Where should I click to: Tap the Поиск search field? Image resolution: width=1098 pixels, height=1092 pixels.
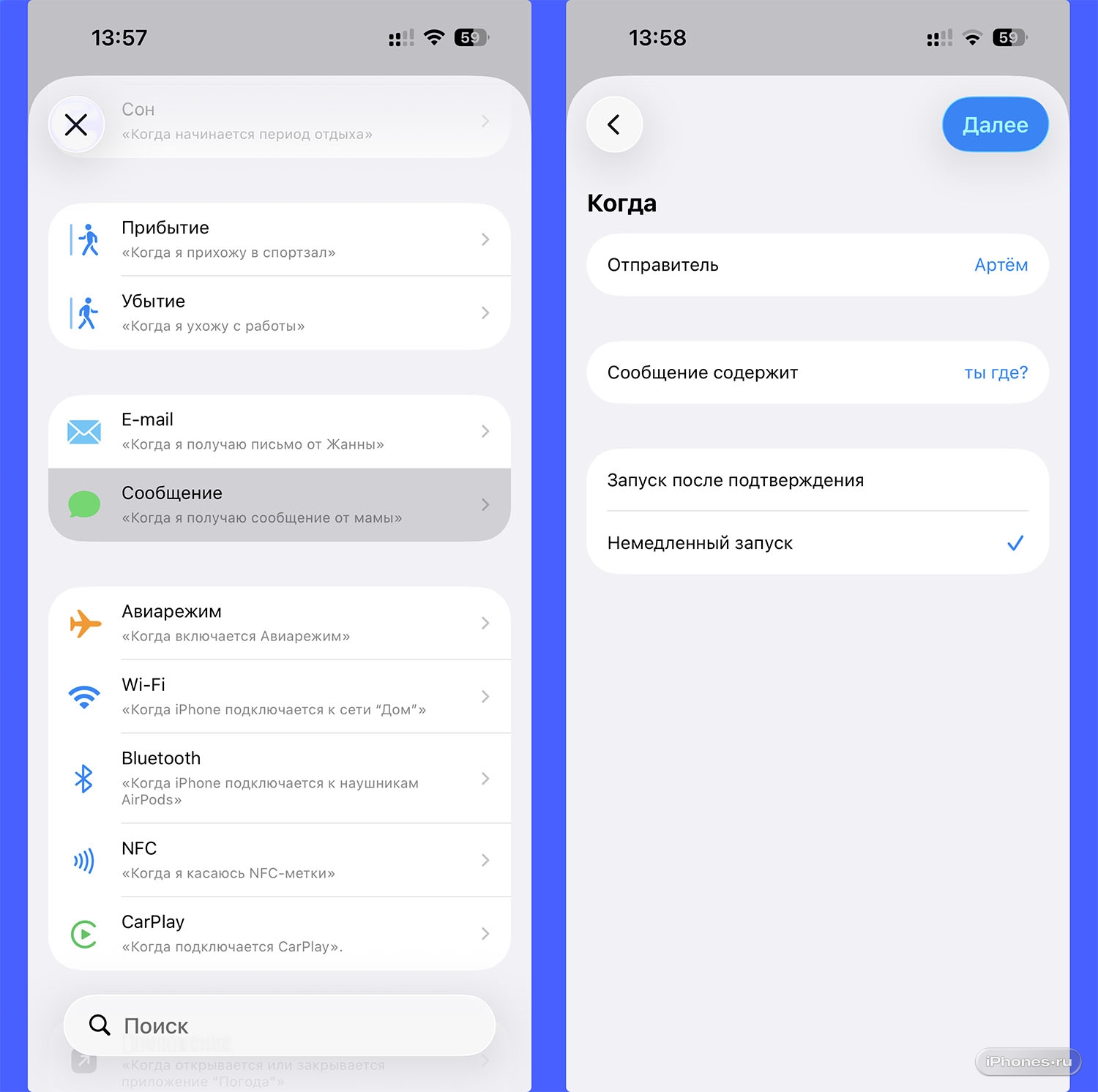pos(279,1025)
